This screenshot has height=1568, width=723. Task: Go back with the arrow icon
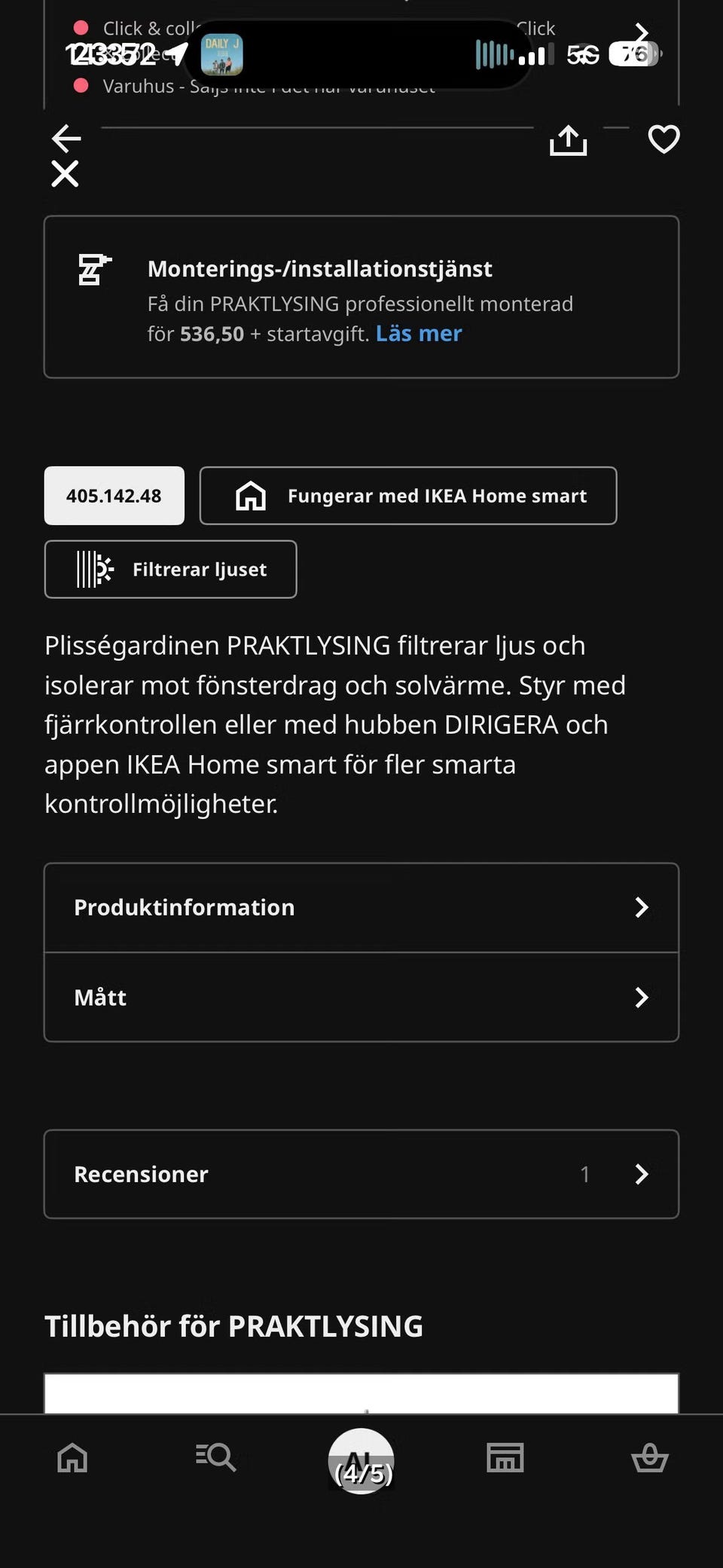coord(66,139)
